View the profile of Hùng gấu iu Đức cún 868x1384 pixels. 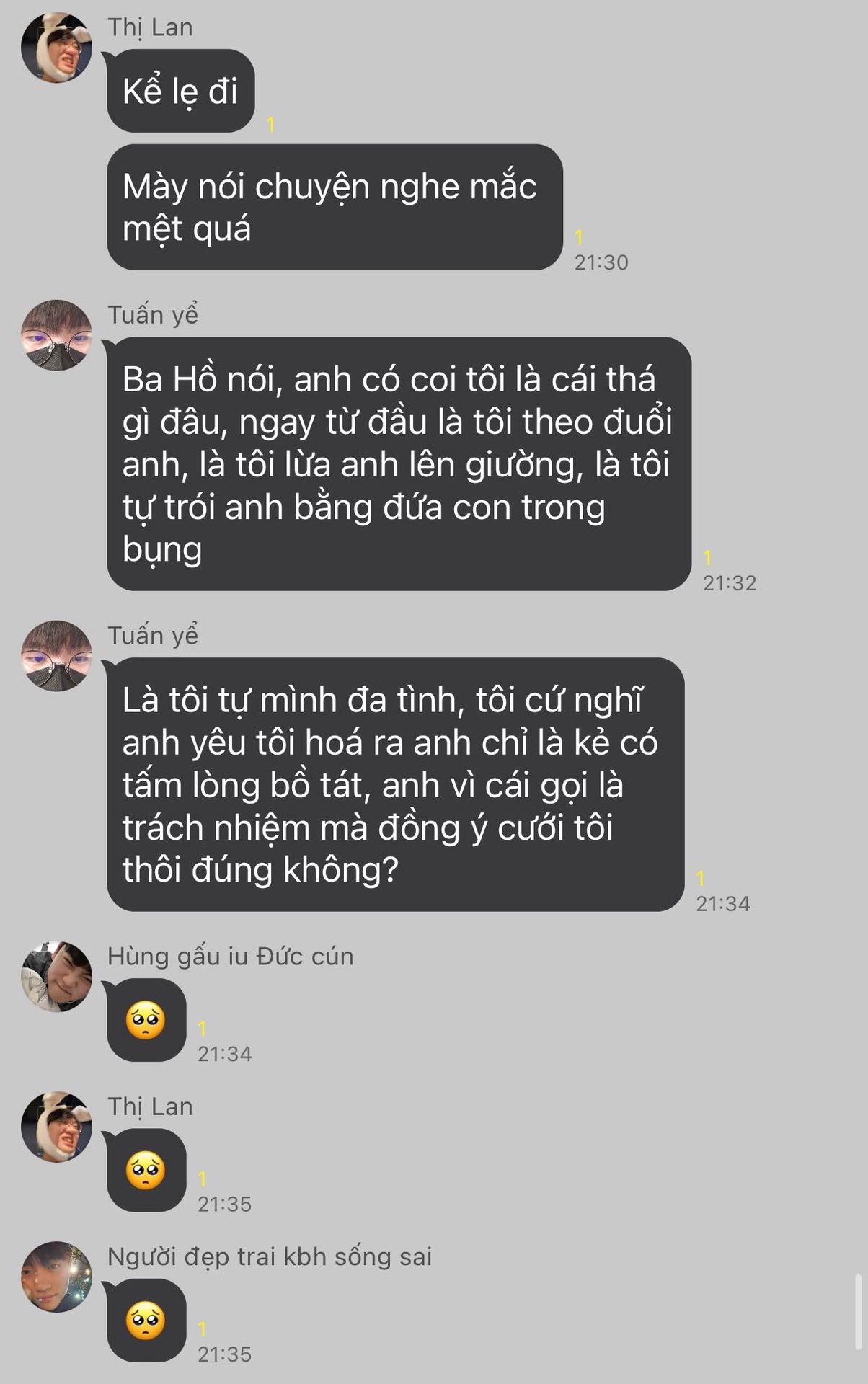(56, 977)
